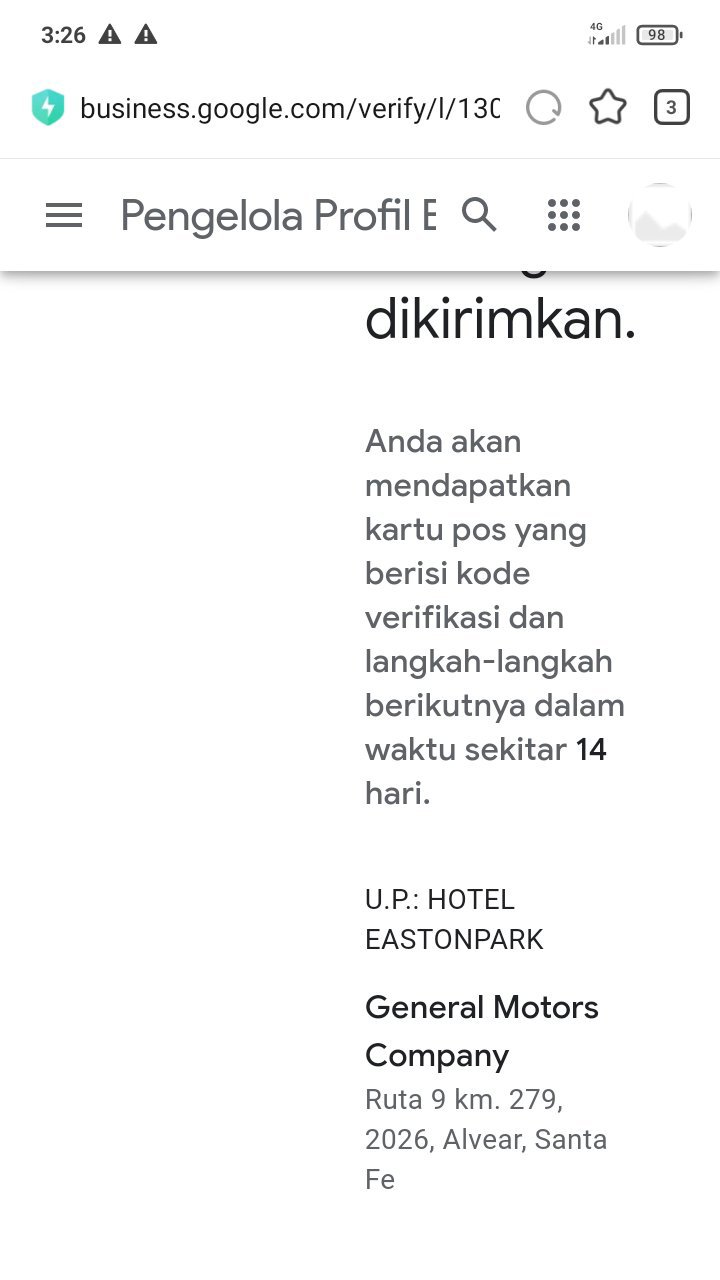Screen dimensions: 720x1280
Task: Stop or reload the page loading
Action: [544, 108]
